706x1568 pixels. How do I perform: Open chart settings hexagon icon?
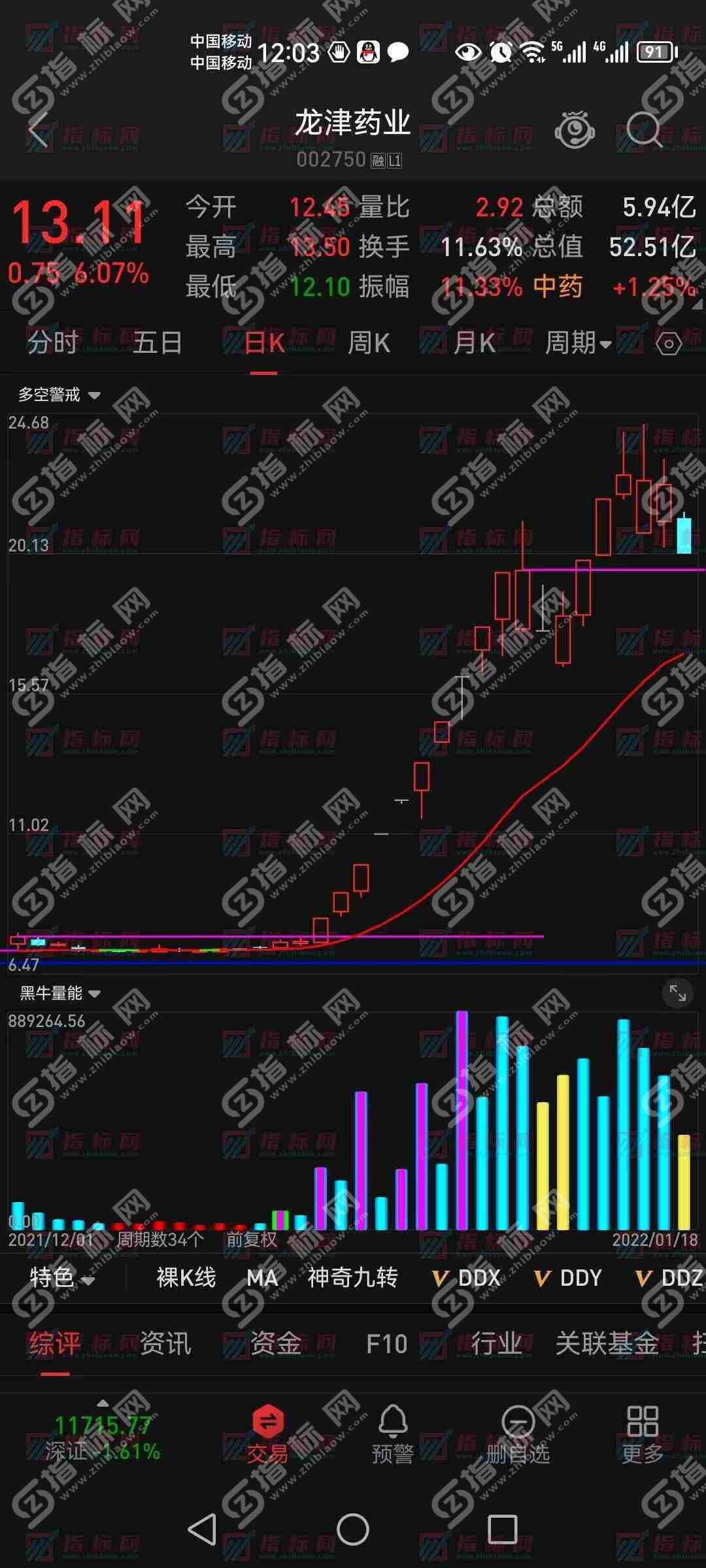pyautogui.click(x=668, y=344)
